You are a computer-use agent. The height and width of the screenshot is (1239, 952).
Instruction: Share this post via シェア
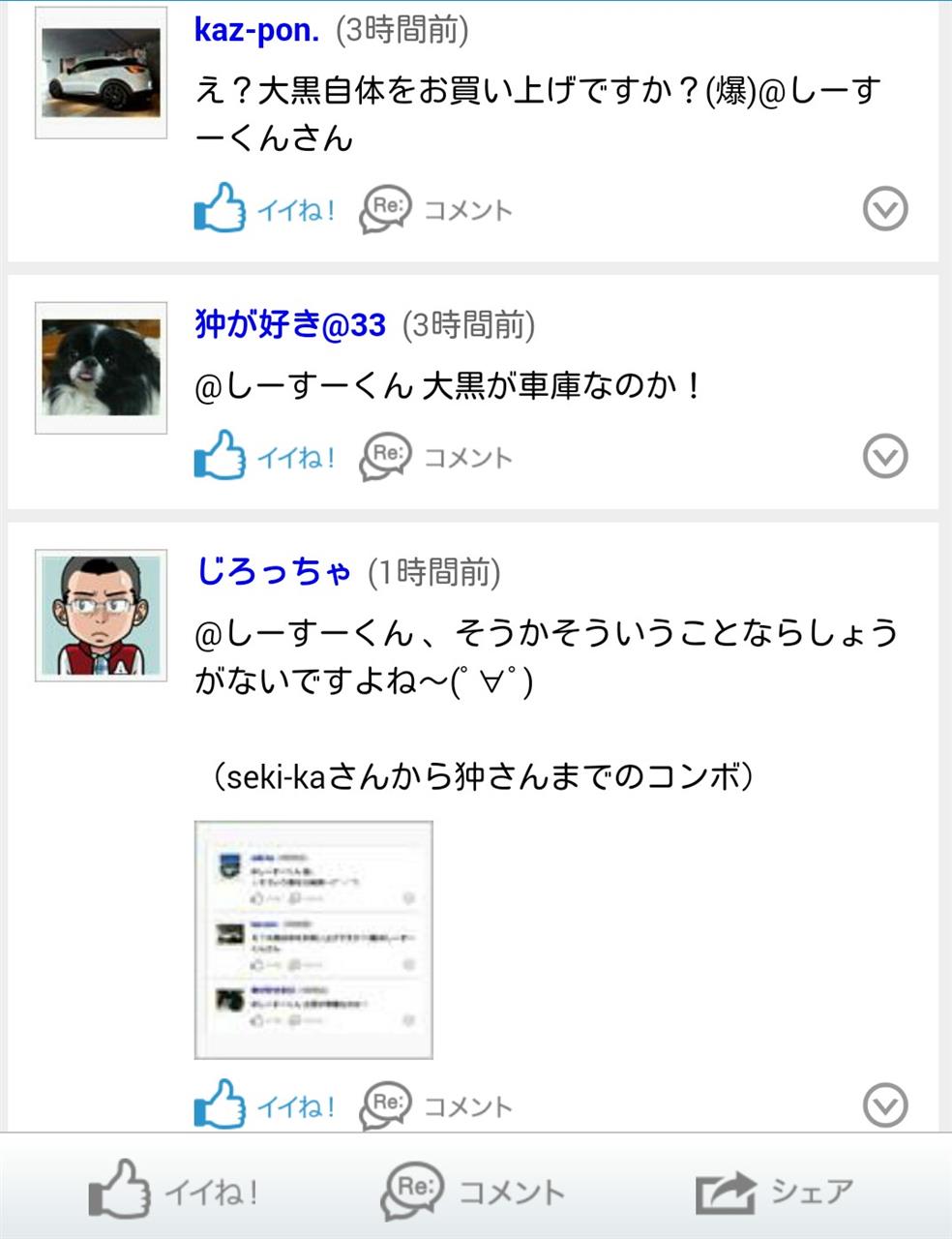point(774,1191)
